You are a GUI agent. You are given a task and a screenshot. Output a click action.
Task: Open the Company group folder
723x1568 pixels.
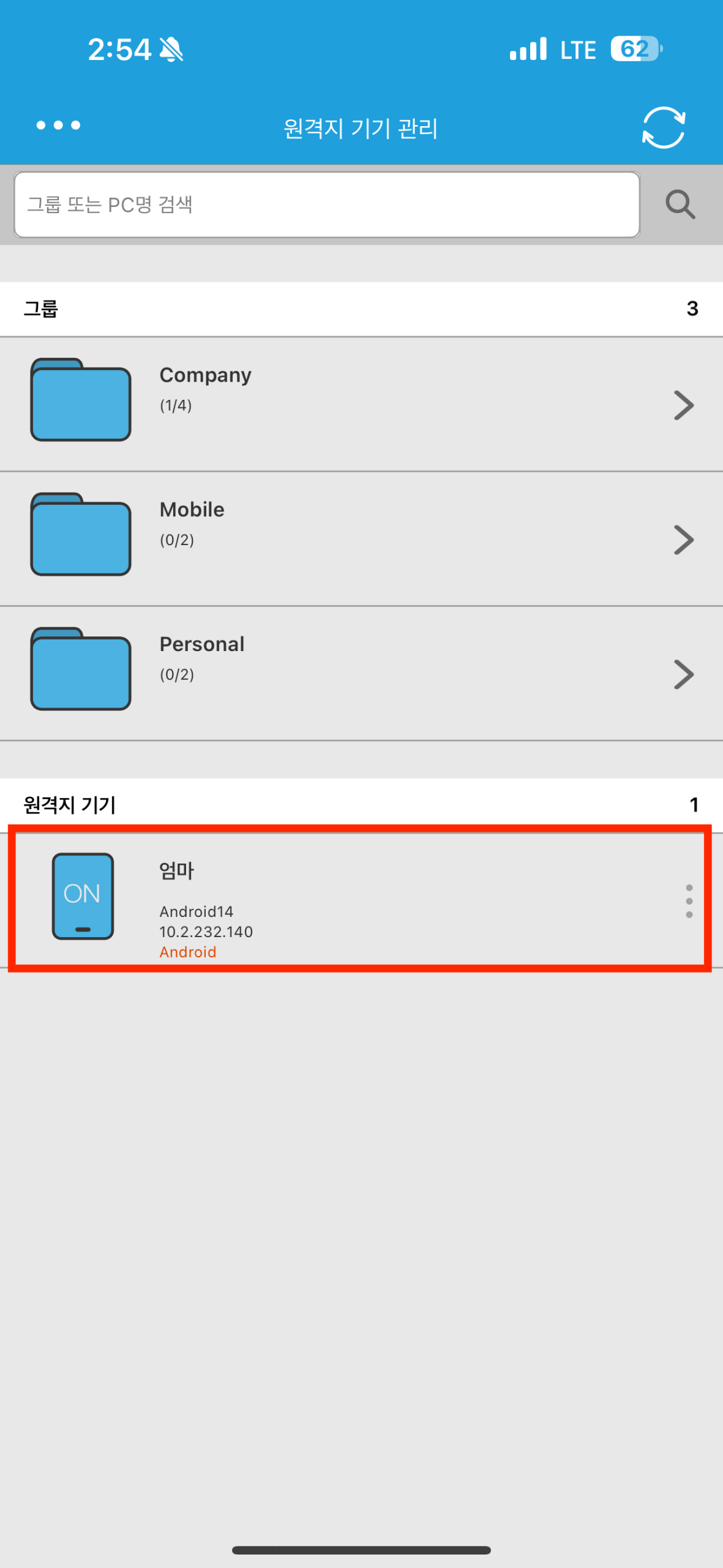click(361, 404)
